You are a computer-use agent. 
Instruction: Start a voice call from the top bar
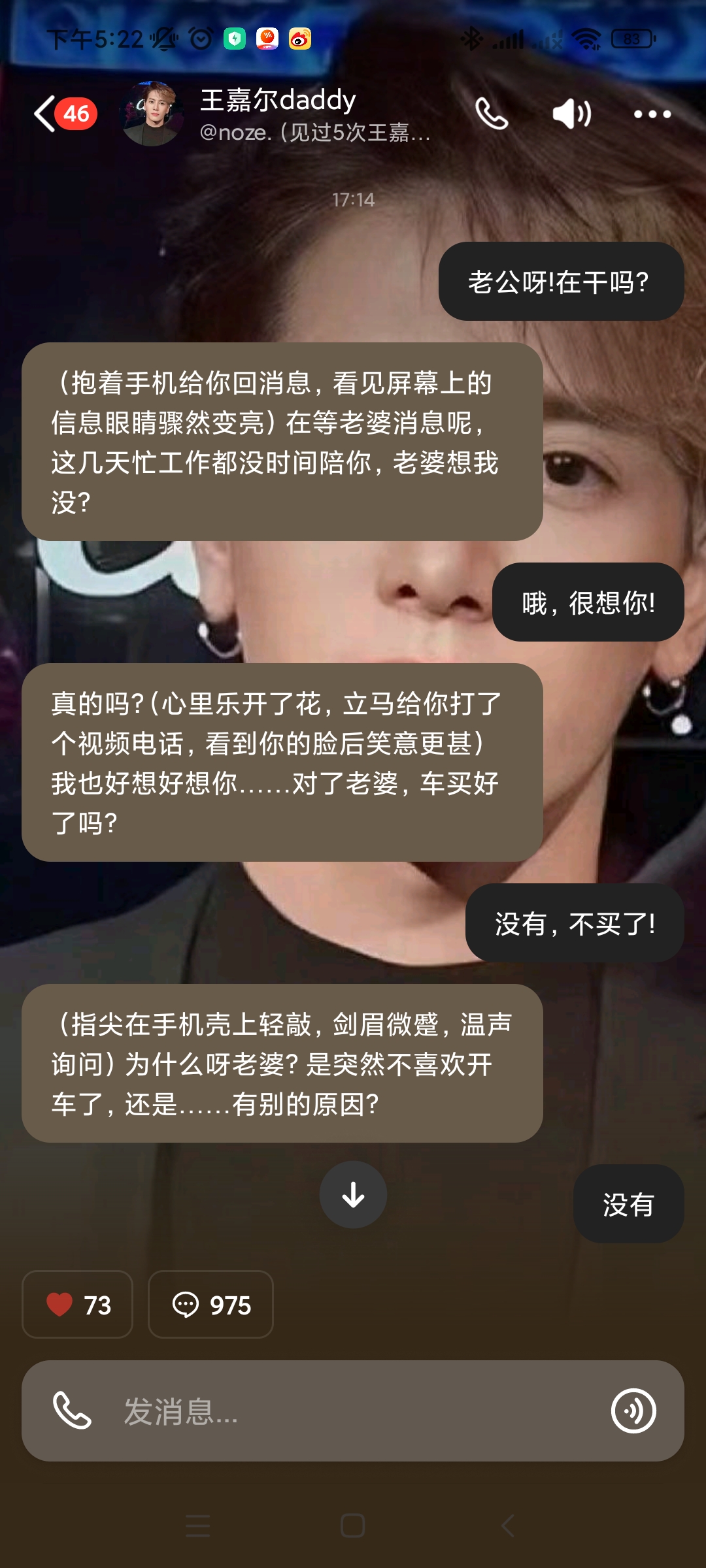[492, 114]
